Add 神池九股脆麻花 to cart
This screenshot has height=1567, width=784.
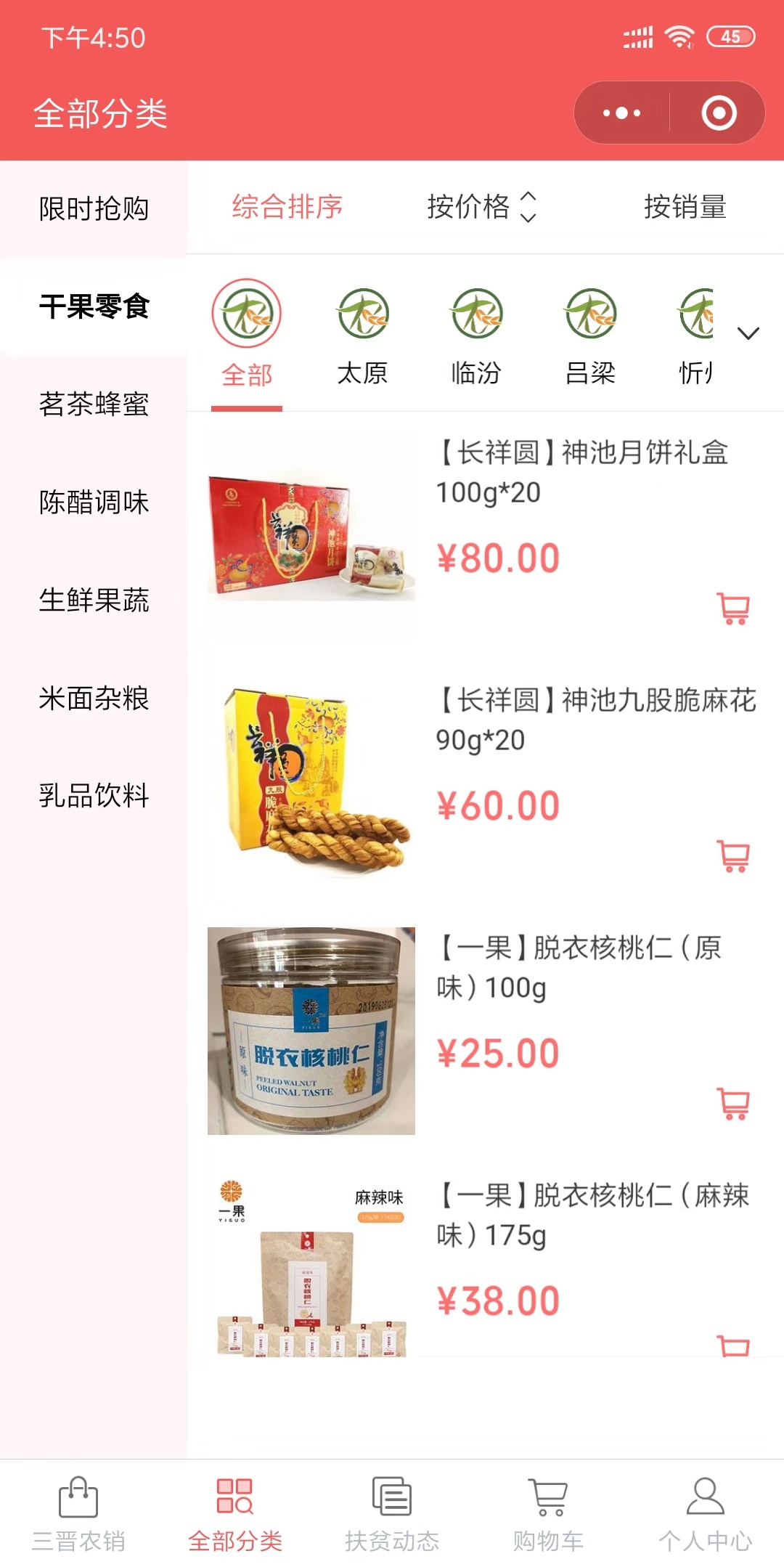tap(733, 856)
